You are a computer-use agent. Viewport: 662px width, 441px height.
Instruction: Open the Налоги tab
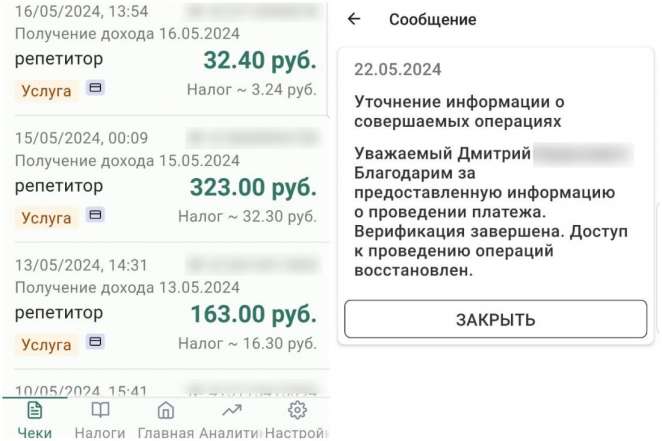pyautogui.click(x=100, y=420)
